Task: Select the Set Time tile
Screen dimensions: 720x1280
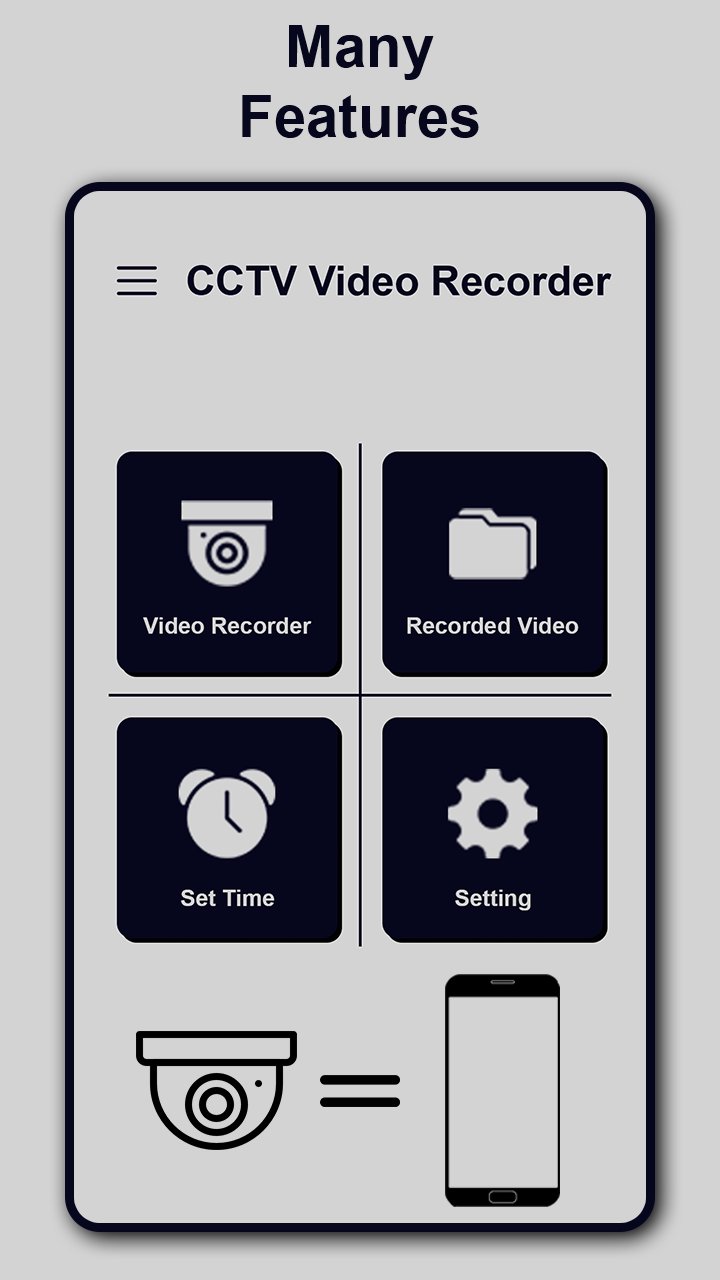Action: click(228, 828)
